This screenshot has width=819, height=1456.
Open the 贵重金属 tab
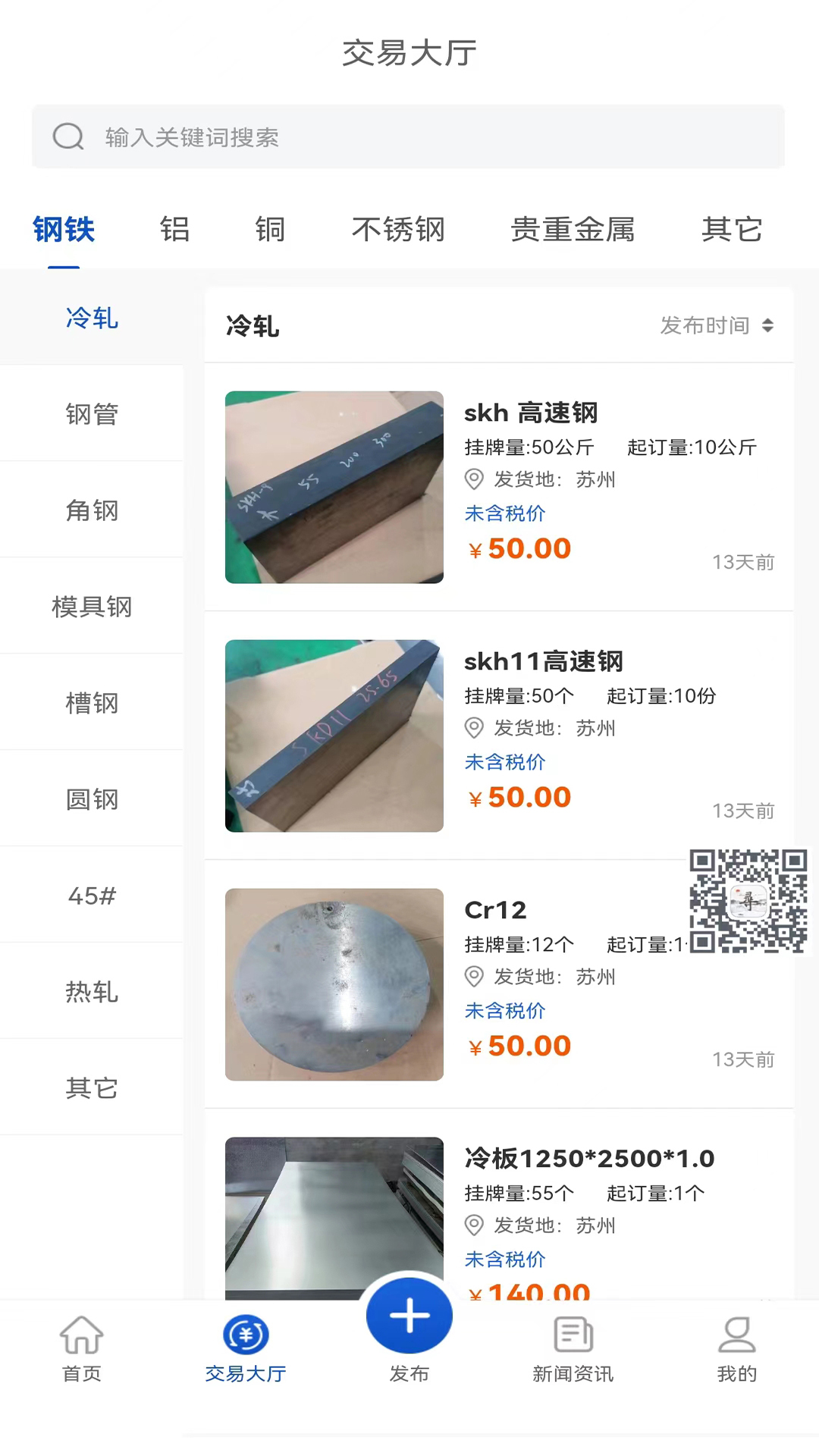click(573, 229)
